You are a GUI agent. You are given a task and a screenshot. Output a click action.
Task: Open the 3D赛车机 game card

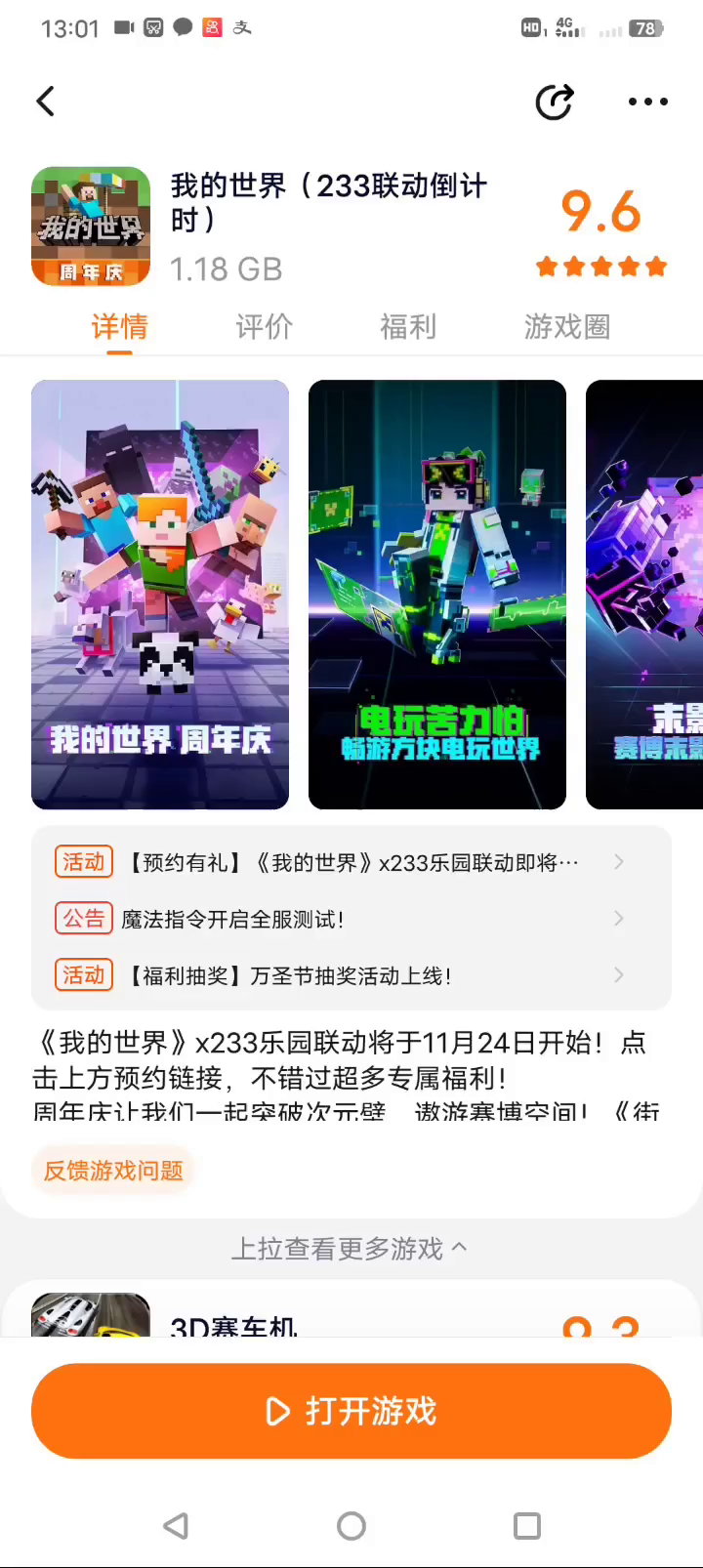pos(234,1318)
